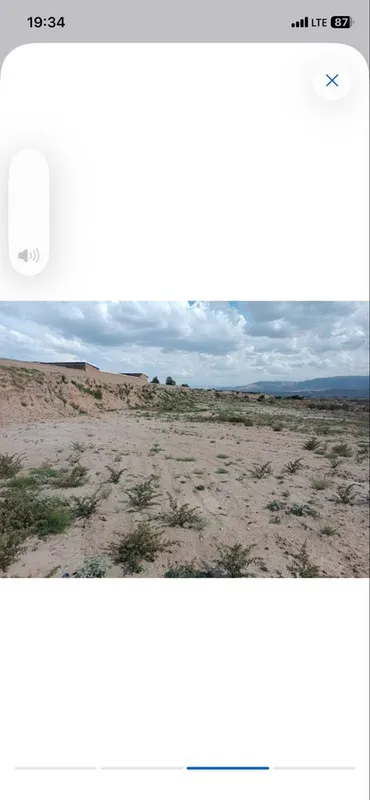Jump to the second photo indicator

[x=142, y=768]
